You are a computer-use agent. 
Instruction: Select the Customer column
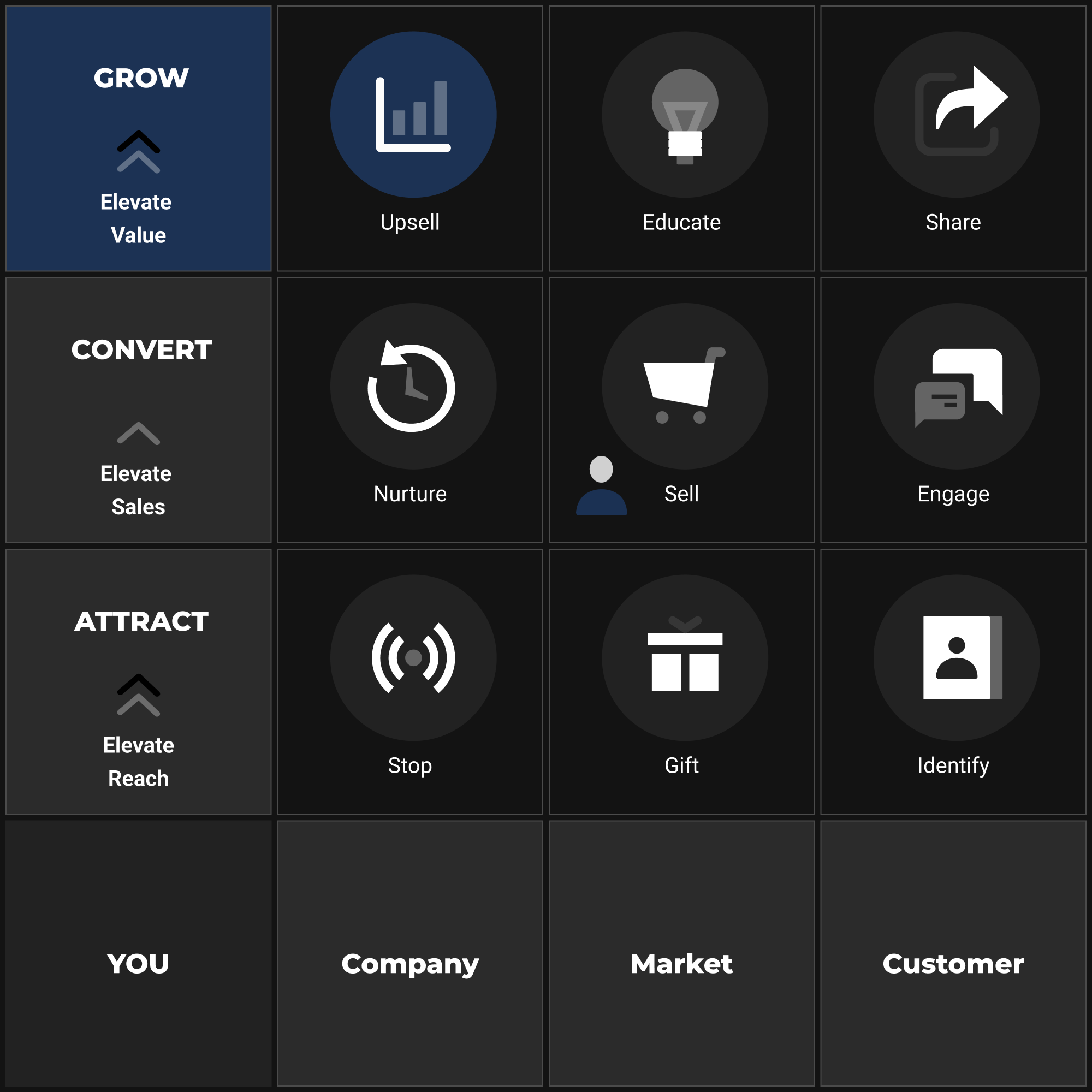pyautogui.click(x=953, y=953)
